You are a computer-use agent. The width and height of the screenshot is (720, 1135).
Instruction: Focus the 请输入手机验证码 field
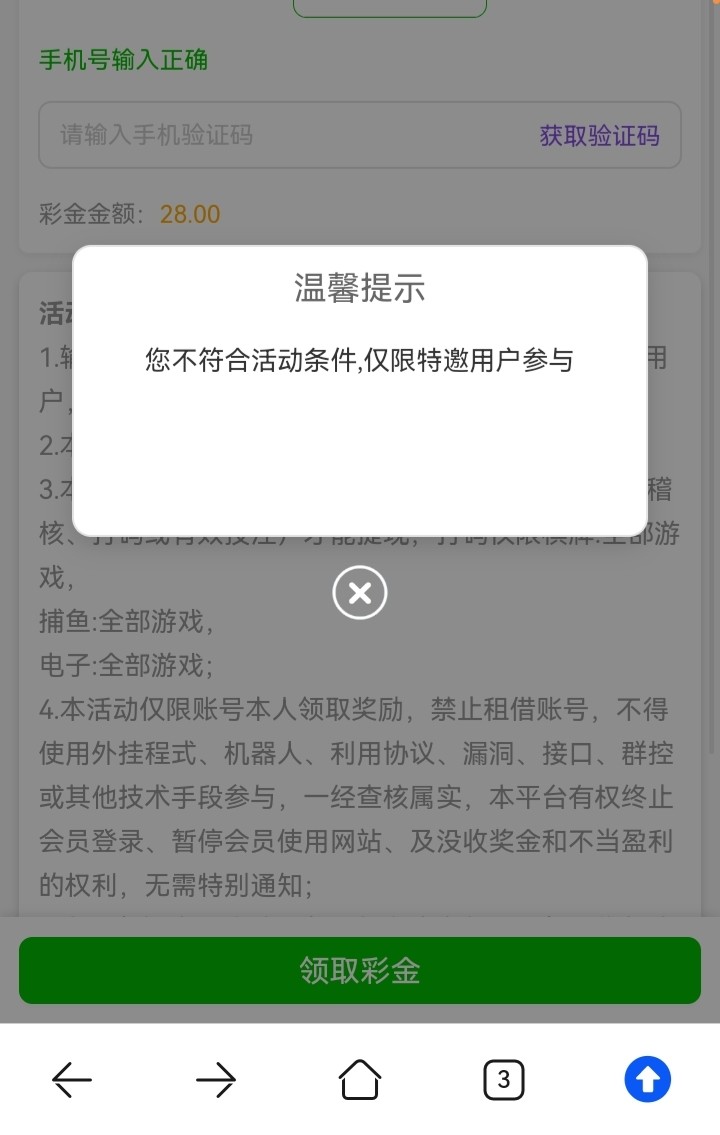tap(280, 135)
